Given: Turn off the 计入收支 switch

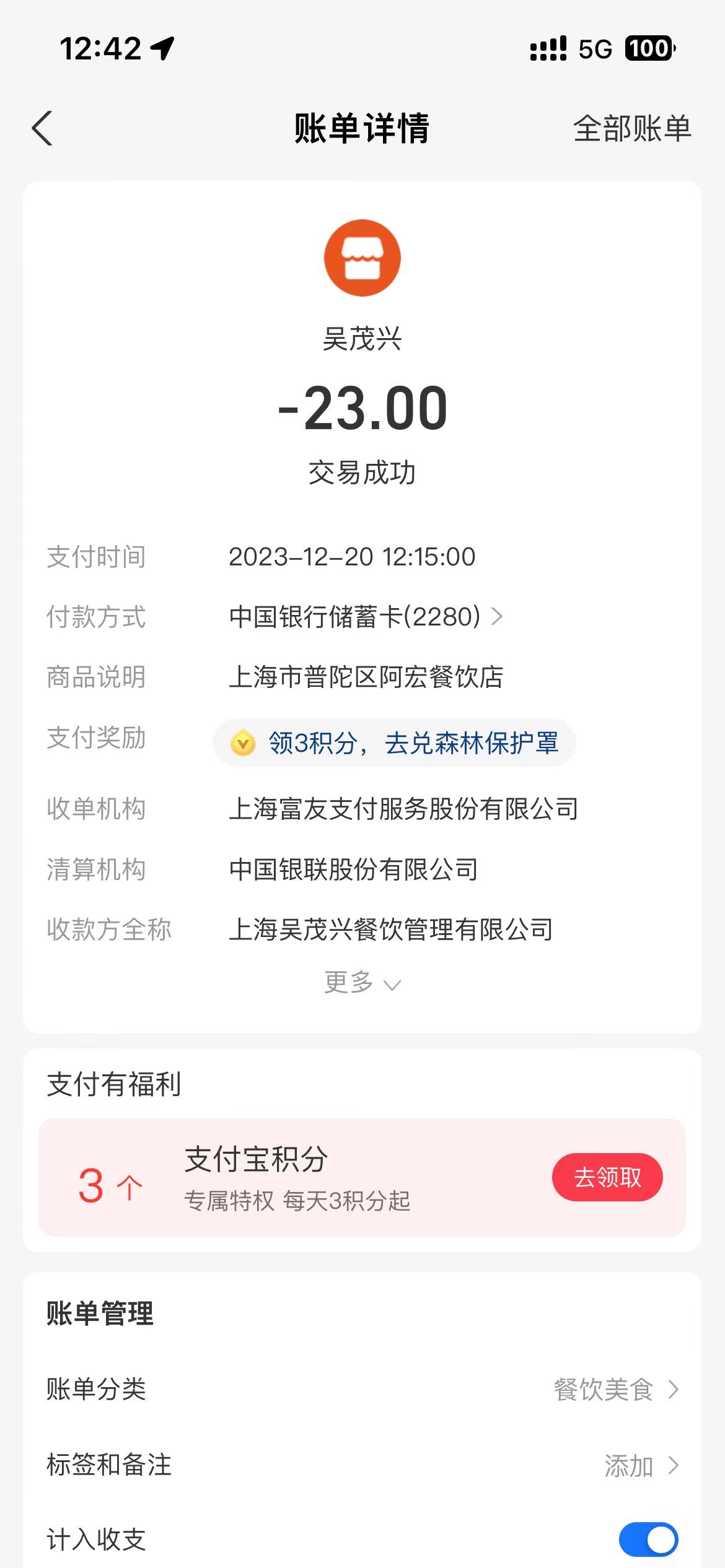Looking at the screenshot, I should point(648,1540).
